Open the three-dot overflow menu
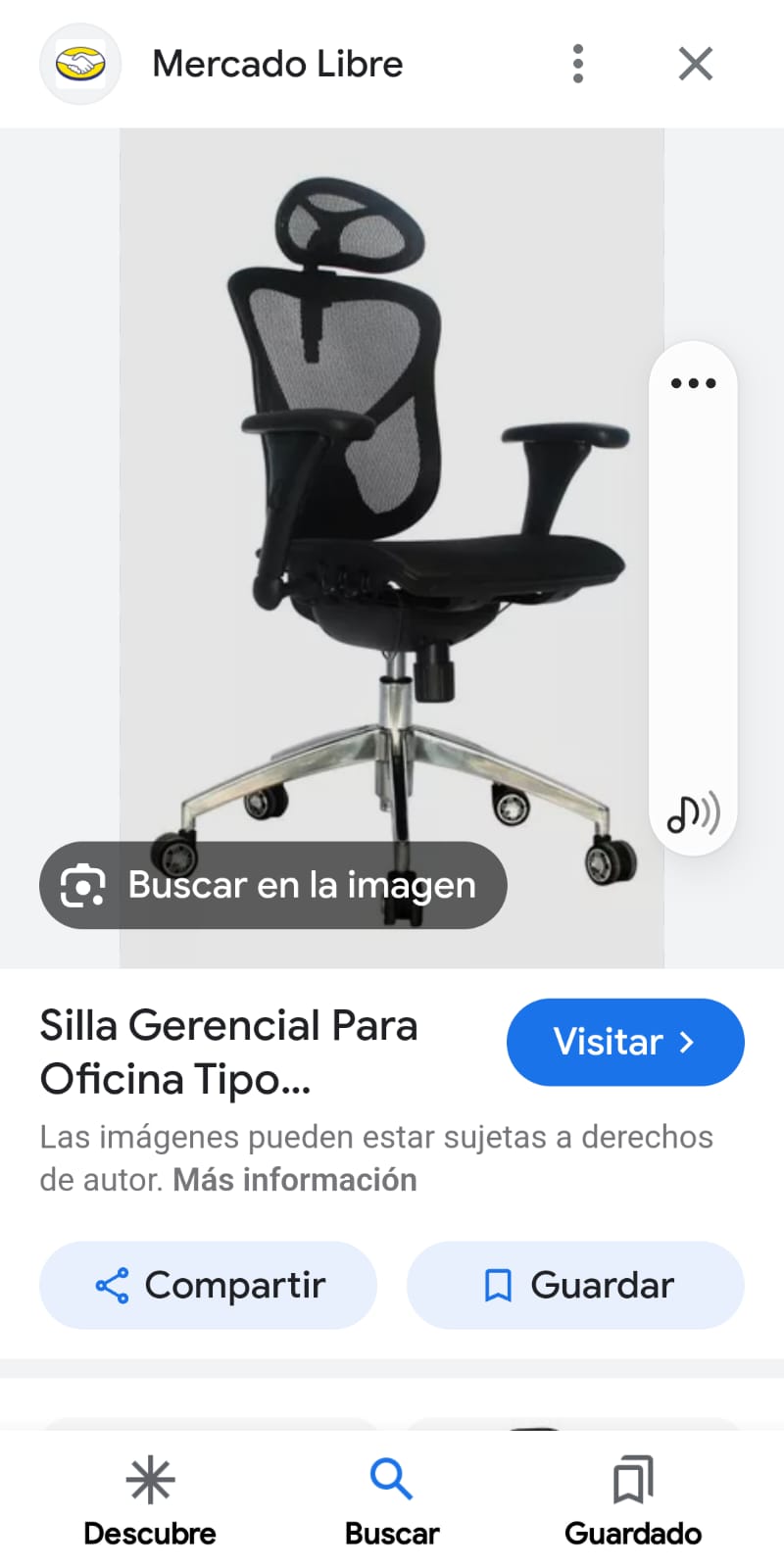Screen dimensions: 784x1568 (578, 64)
